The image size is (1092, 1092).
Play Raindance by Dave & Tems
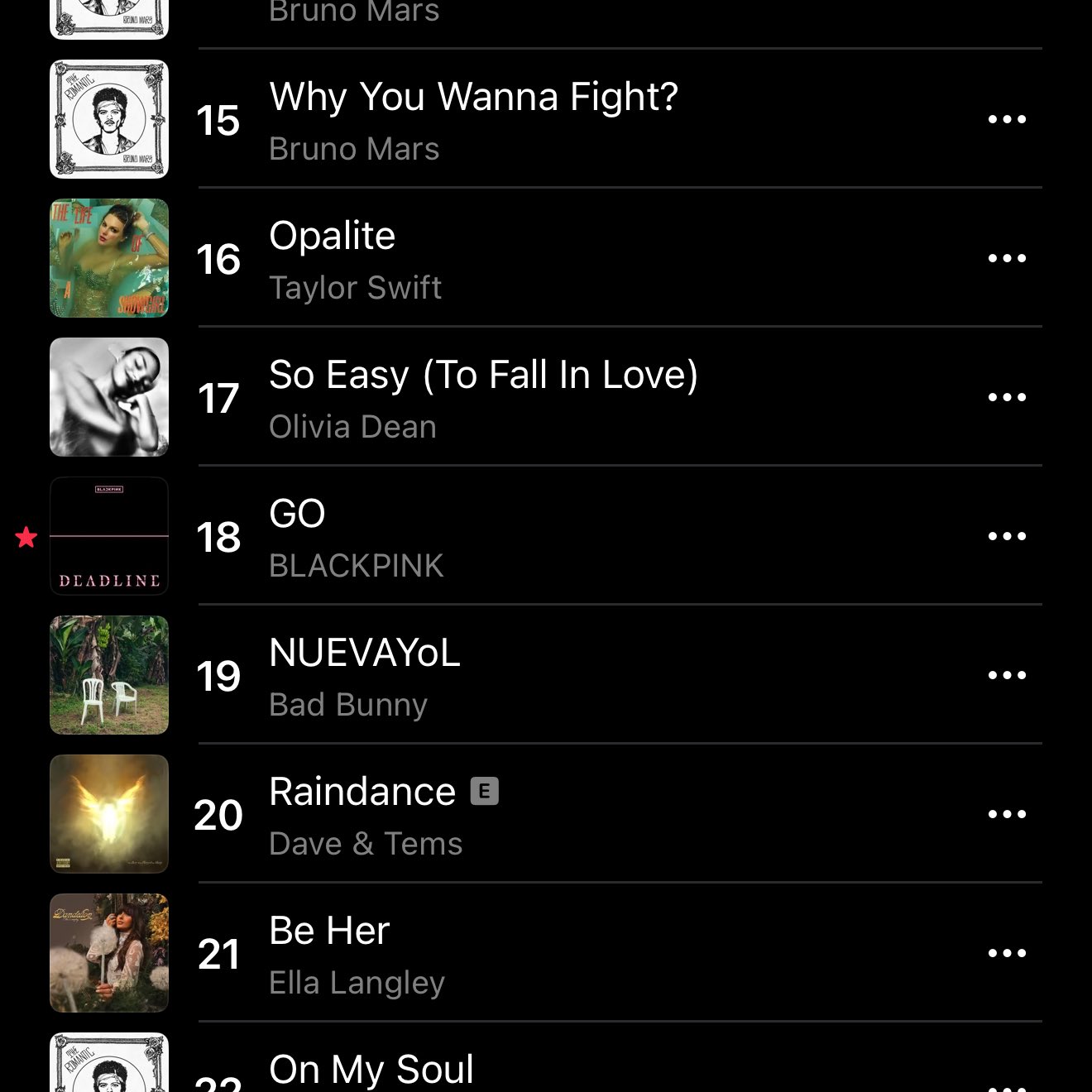click(x=364, y=814)
